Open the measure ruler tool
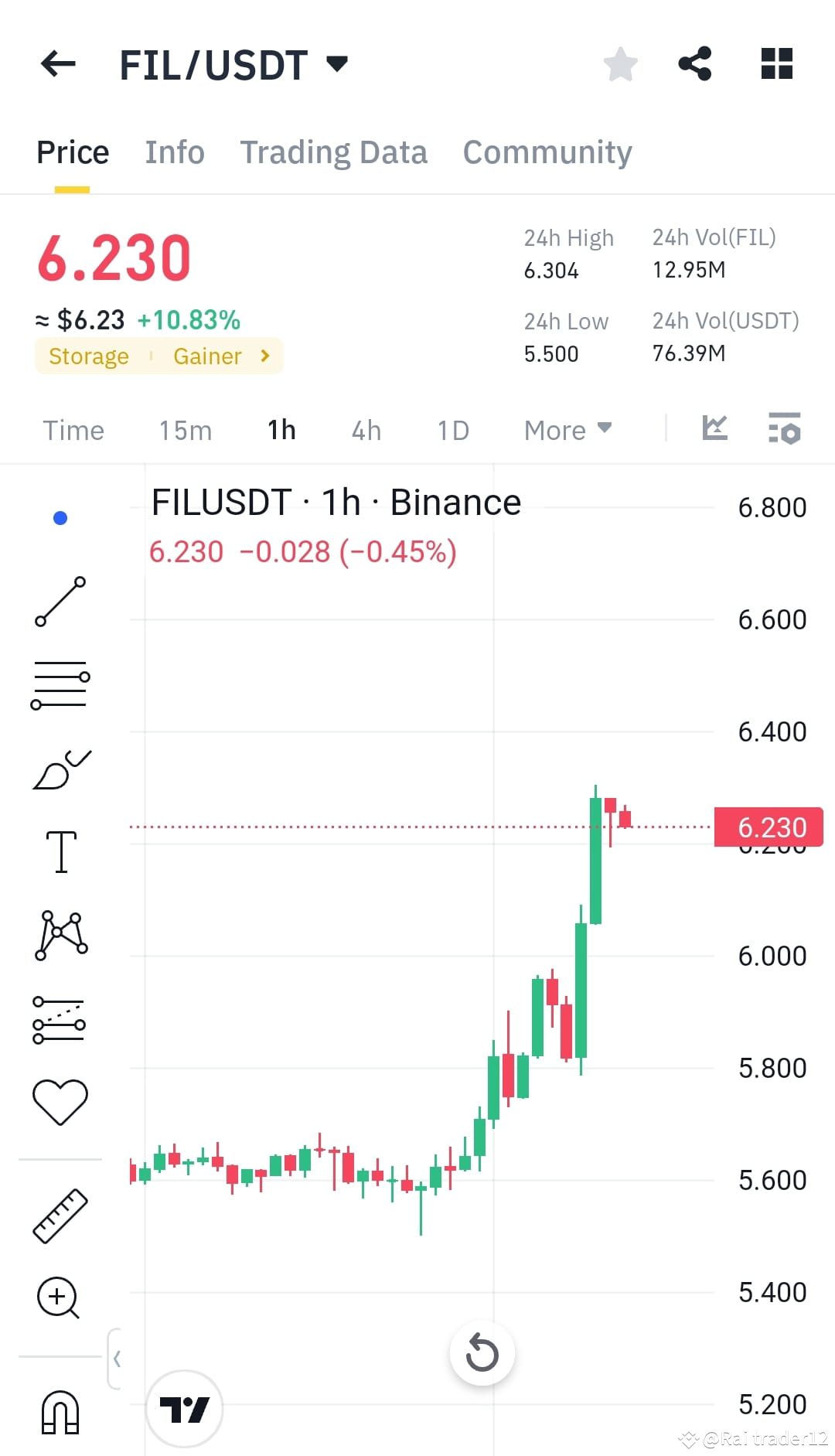 (60, 1214)
